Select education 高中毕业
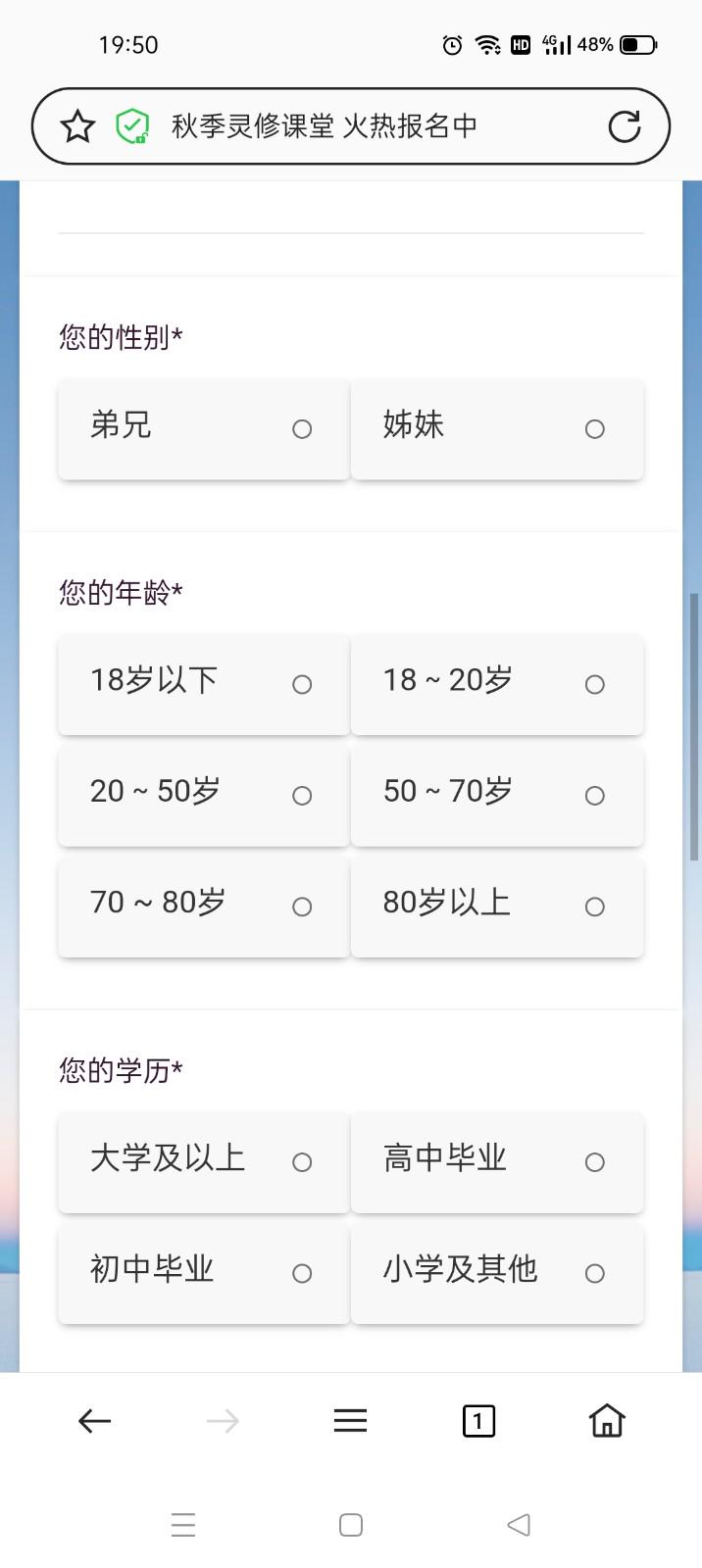This screenshot has height=1568, width=702. tap(497, 1161)
